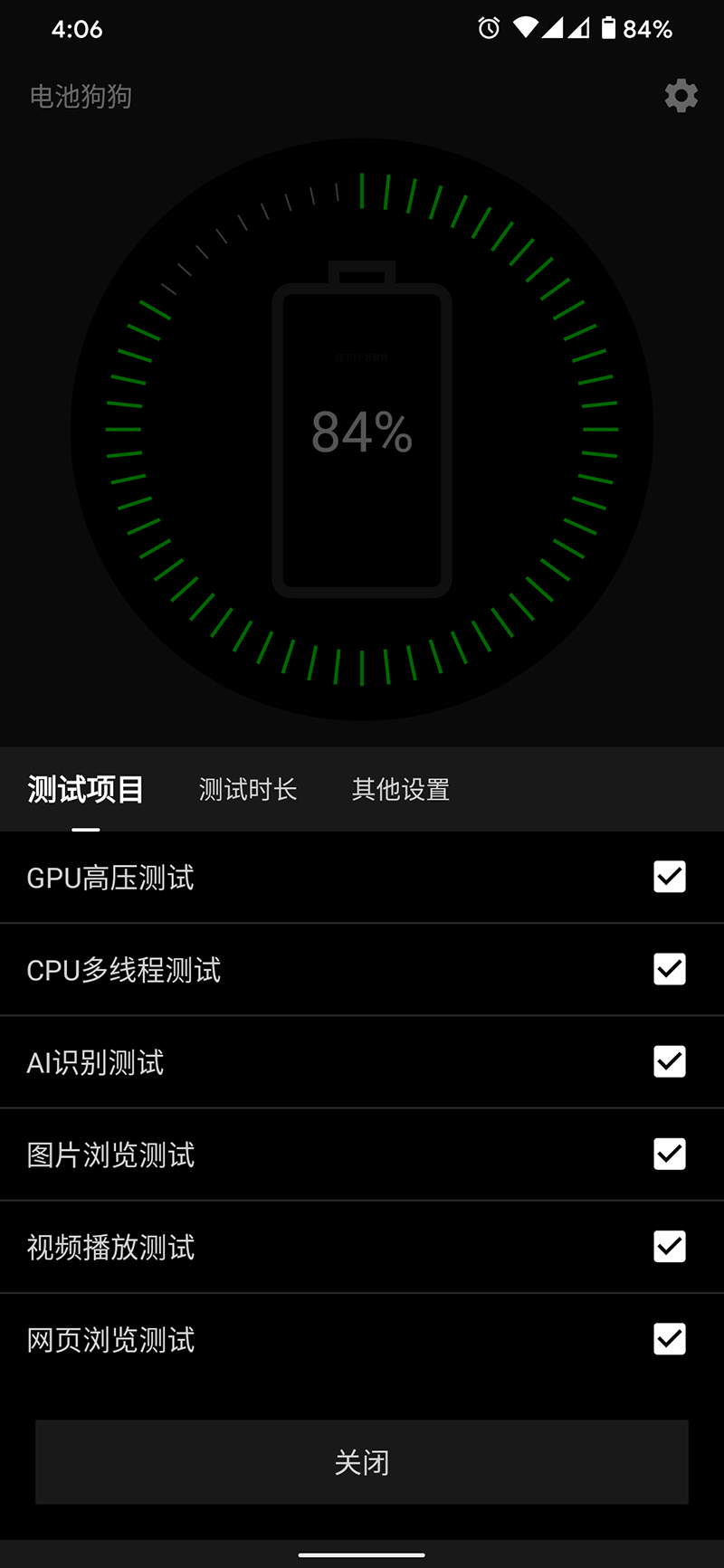Disable the AI识别测试 checkbox
Viewport: 724px width, 1568px height.
(670, 1061)
